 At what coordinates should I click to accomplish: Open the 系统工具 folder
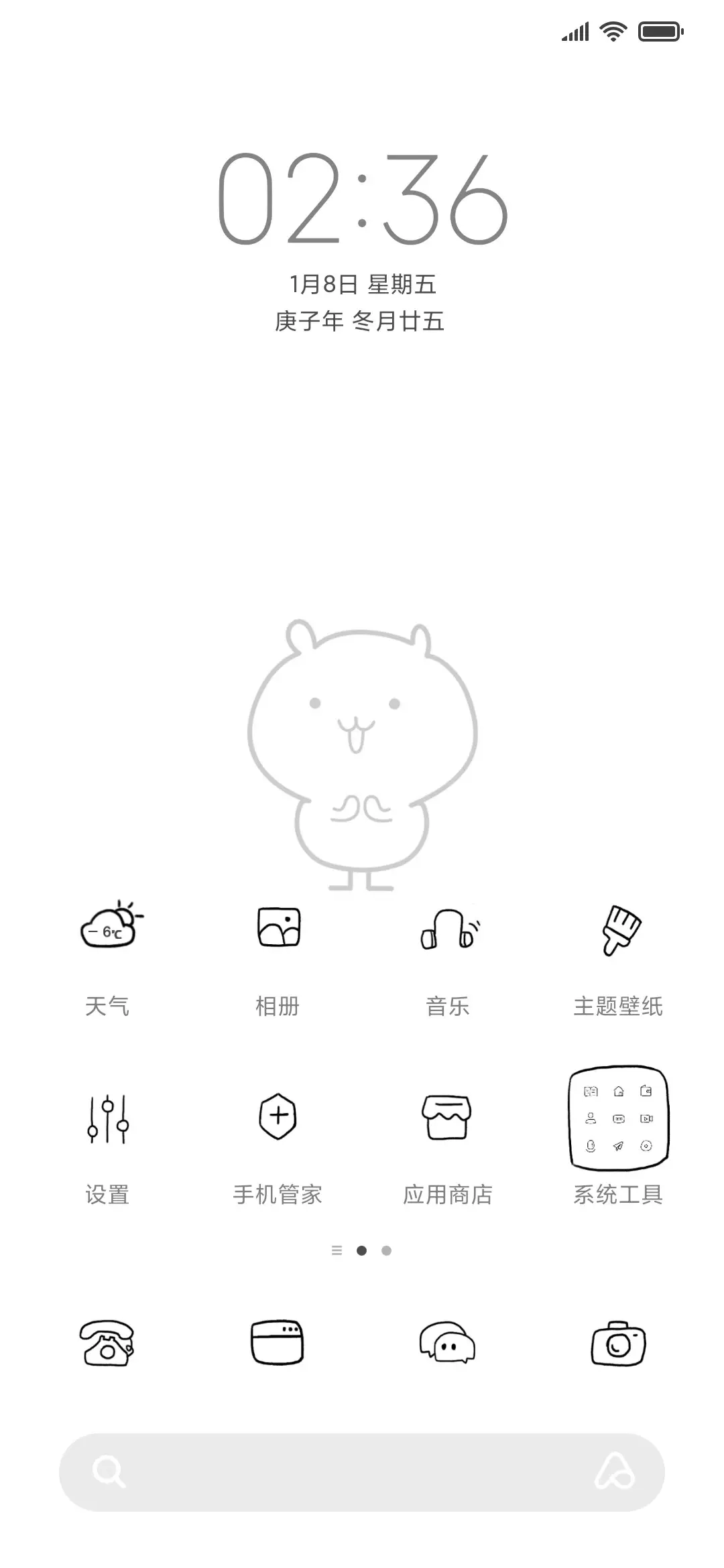(x=618, y=1116)
